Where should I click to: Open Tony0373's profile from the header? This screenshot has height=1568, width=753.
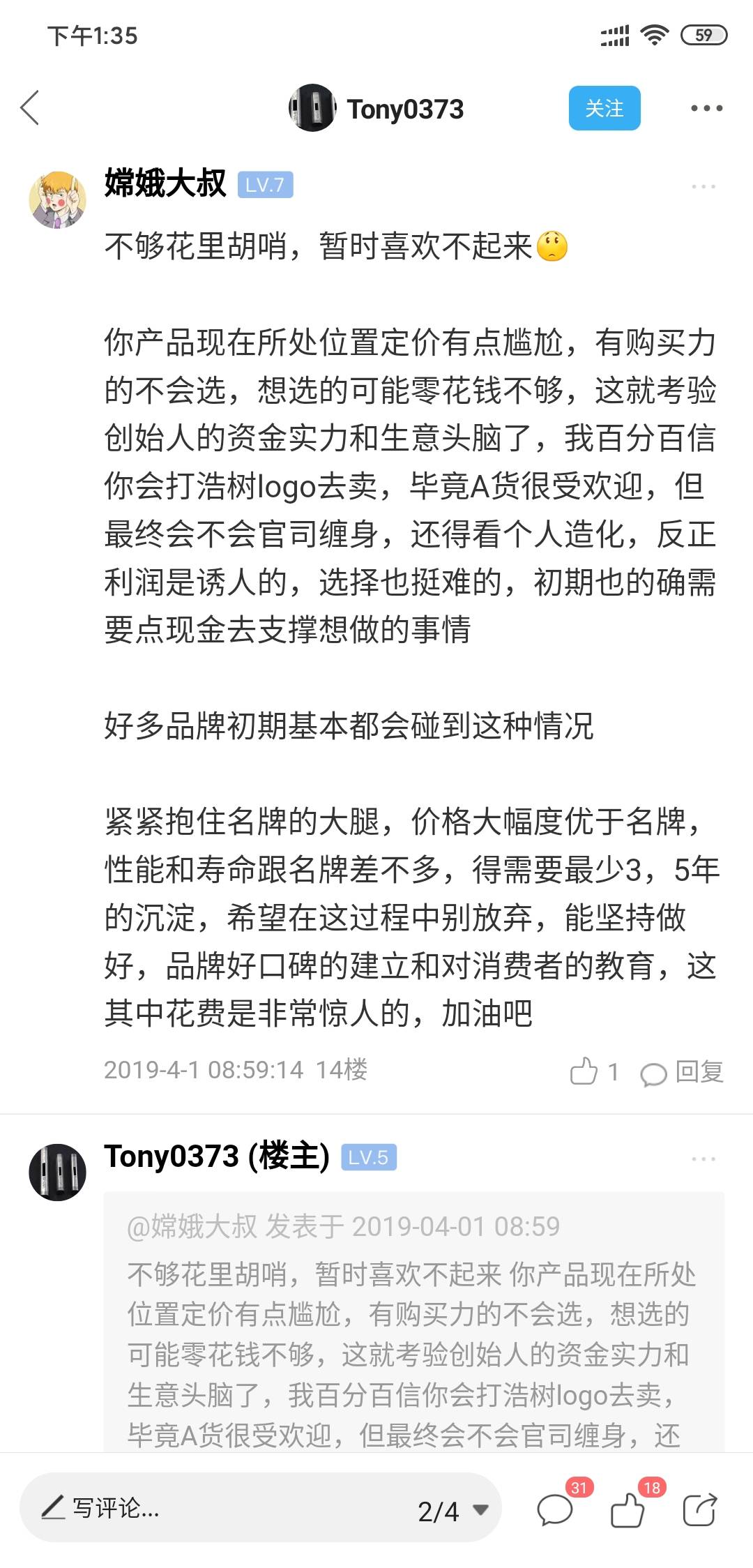376,108
